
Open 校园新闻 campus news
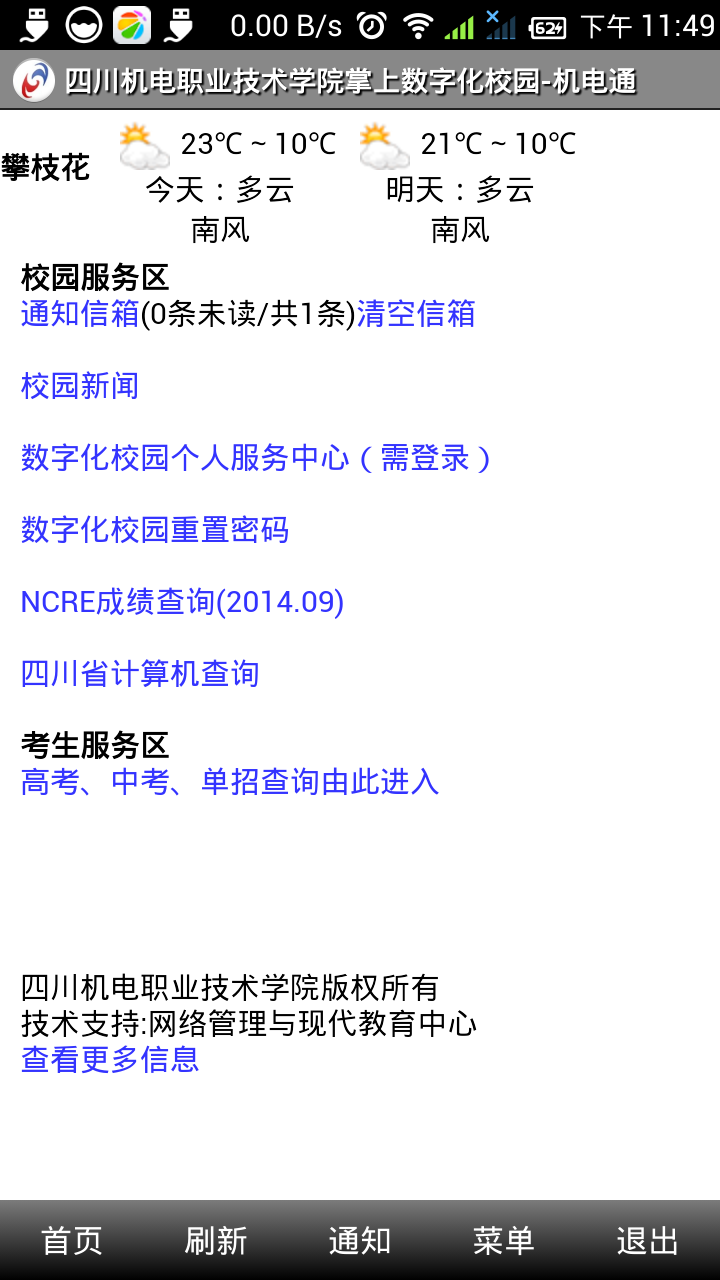click(80, 386)
